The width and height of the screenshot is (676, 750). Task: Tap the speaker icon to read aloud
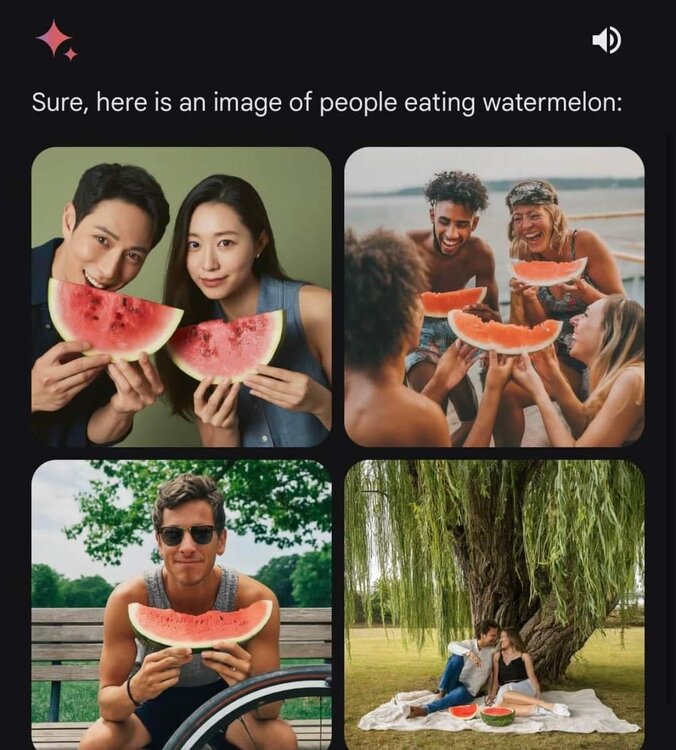[x=606, y=40]
